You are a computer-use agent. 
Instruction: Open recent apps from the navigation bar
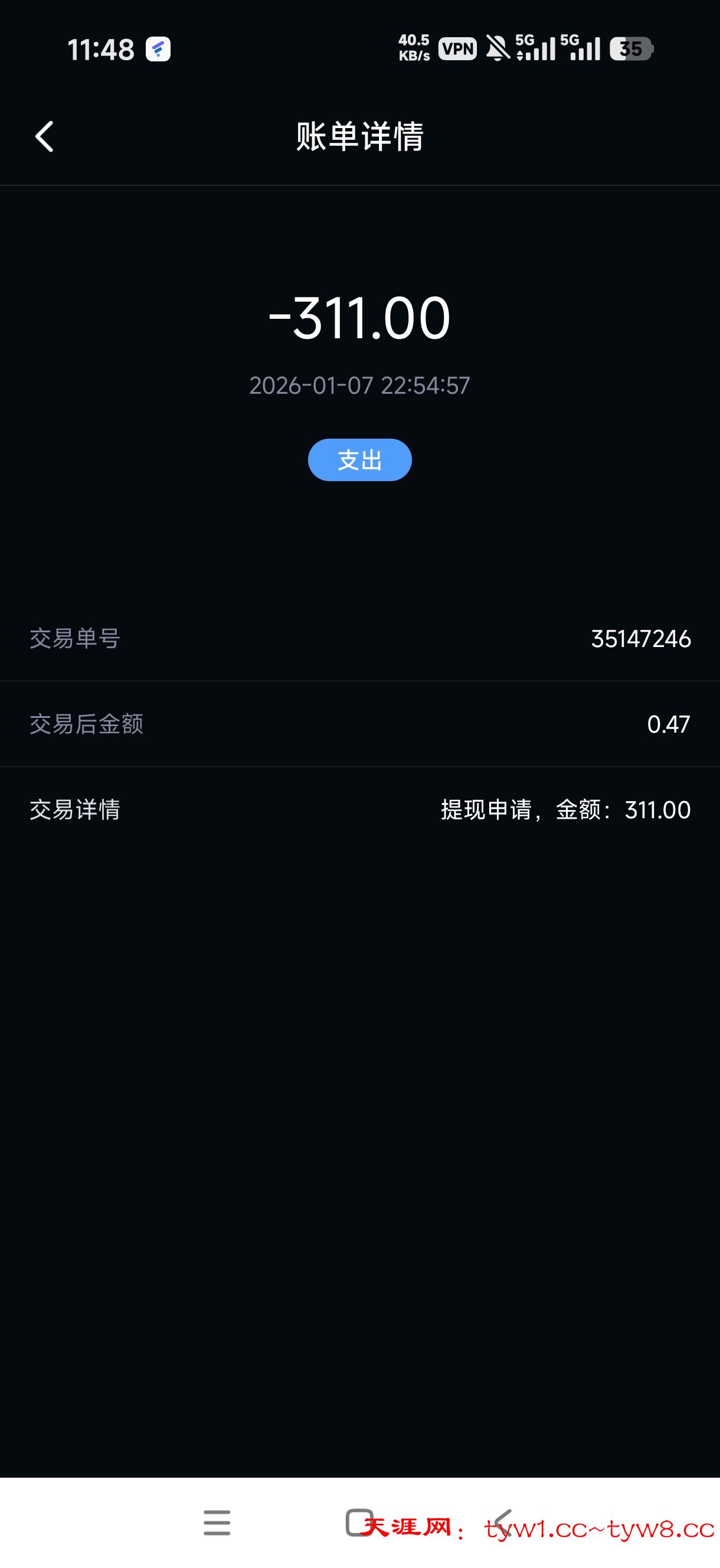tap(217, 1523)
